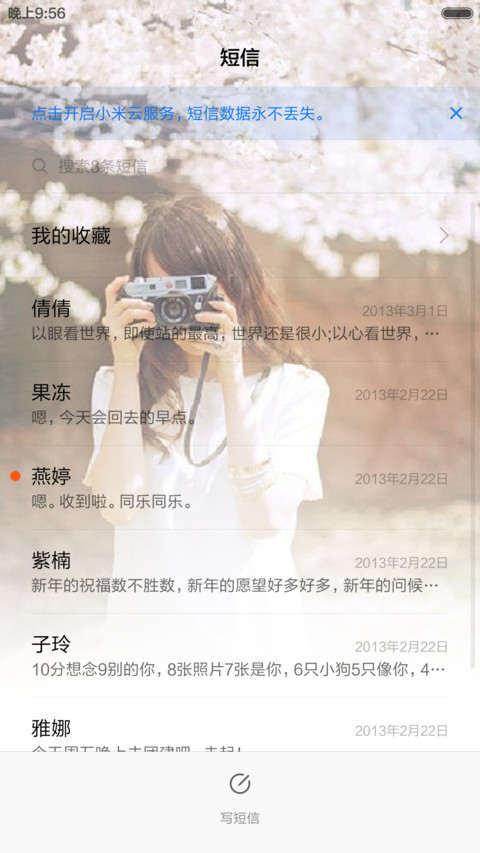Tap 写短信 to compose a message
480x853 pixels.
[x=240, y=798]
